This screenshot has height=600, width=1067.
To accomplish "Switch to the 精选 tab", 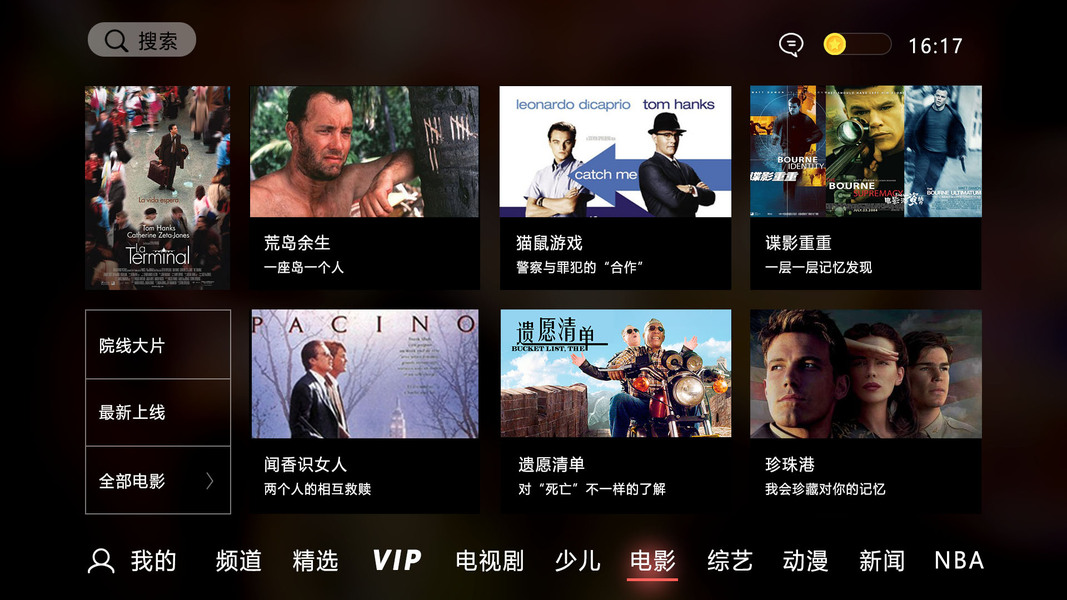I will coord(315,561).
